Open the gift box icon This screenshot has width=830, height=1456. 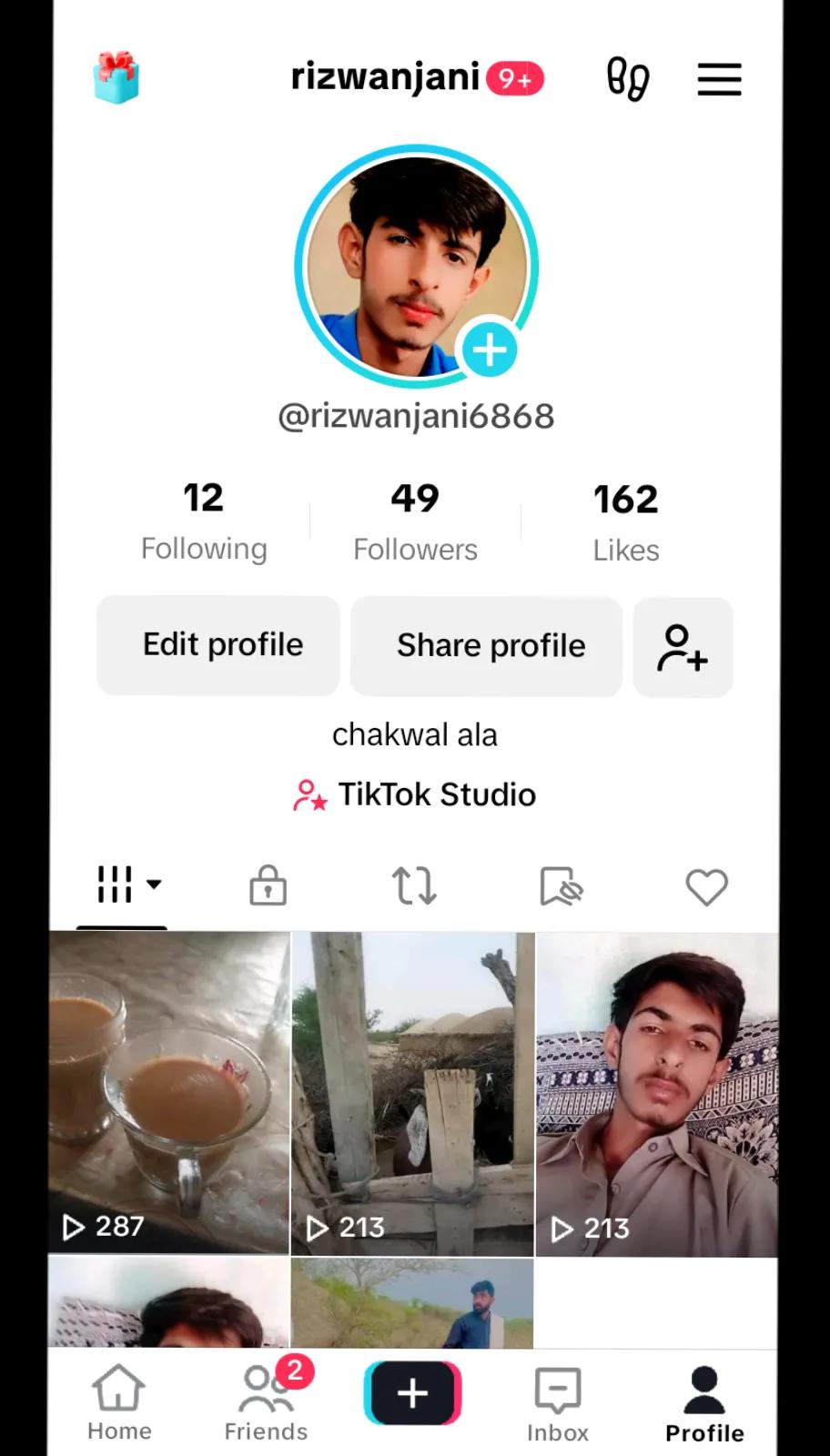tap(116, 77)
